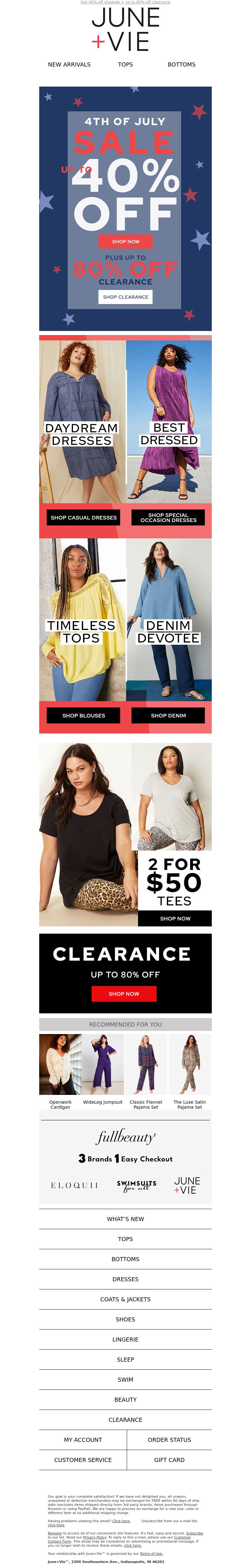This screenshot has width=251, height=1568.
Task: Shop the 2 for $50 tees
Action: coord(175,918)
